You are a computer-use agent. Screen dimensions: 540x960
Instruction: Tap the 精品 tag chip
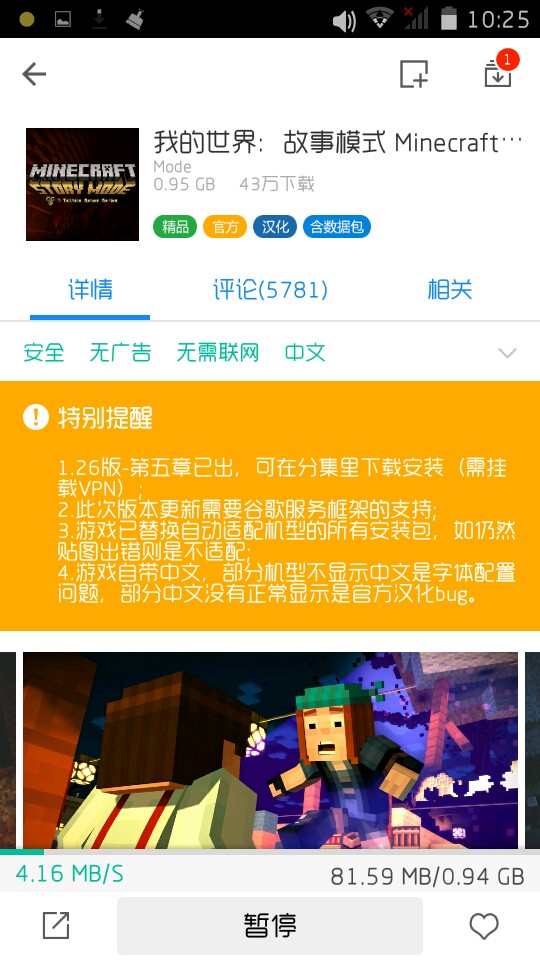click(x=175, y=227)
